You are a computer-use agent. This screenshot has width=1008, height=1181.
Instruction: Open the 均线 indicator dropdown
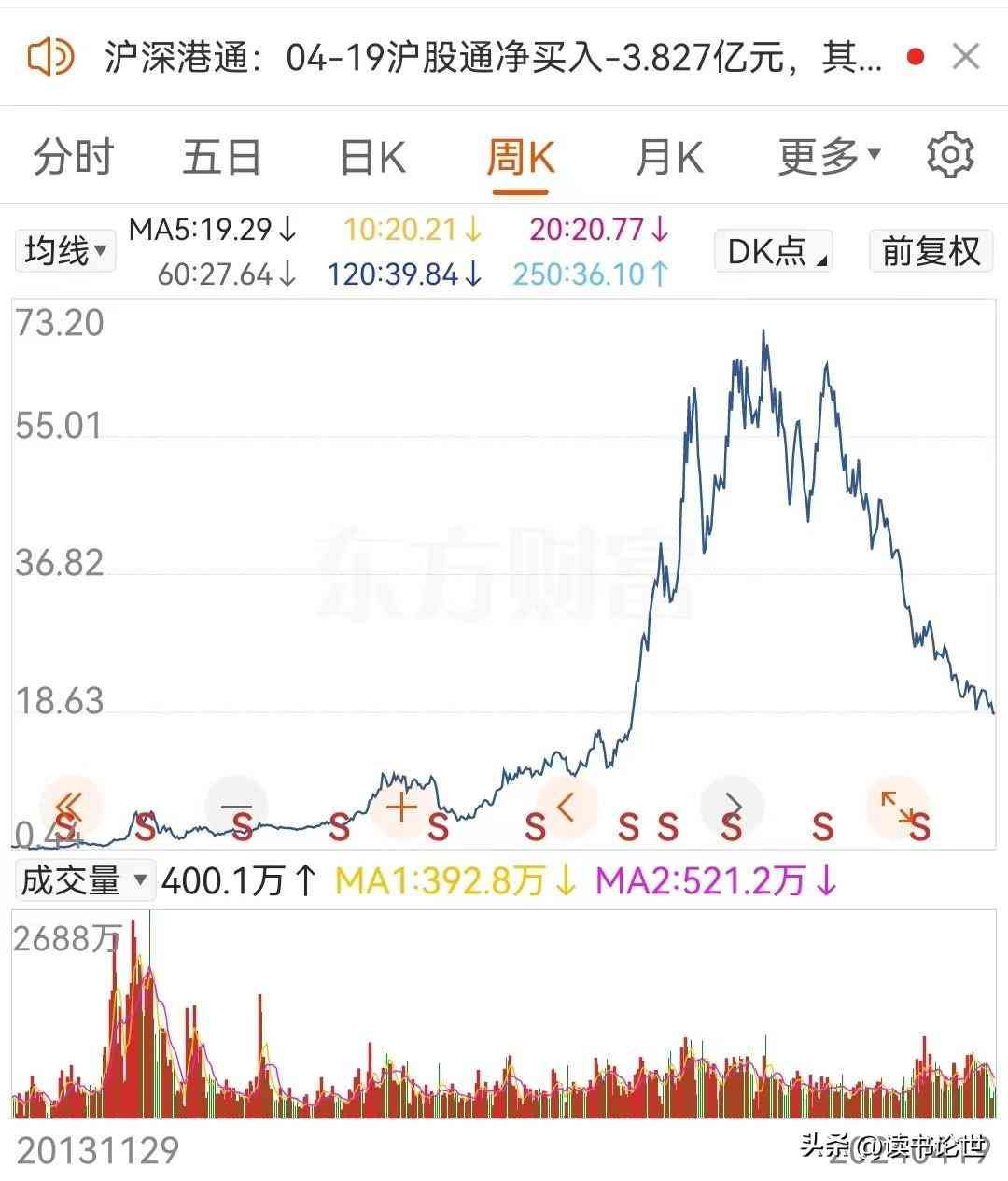pos(65,251)
